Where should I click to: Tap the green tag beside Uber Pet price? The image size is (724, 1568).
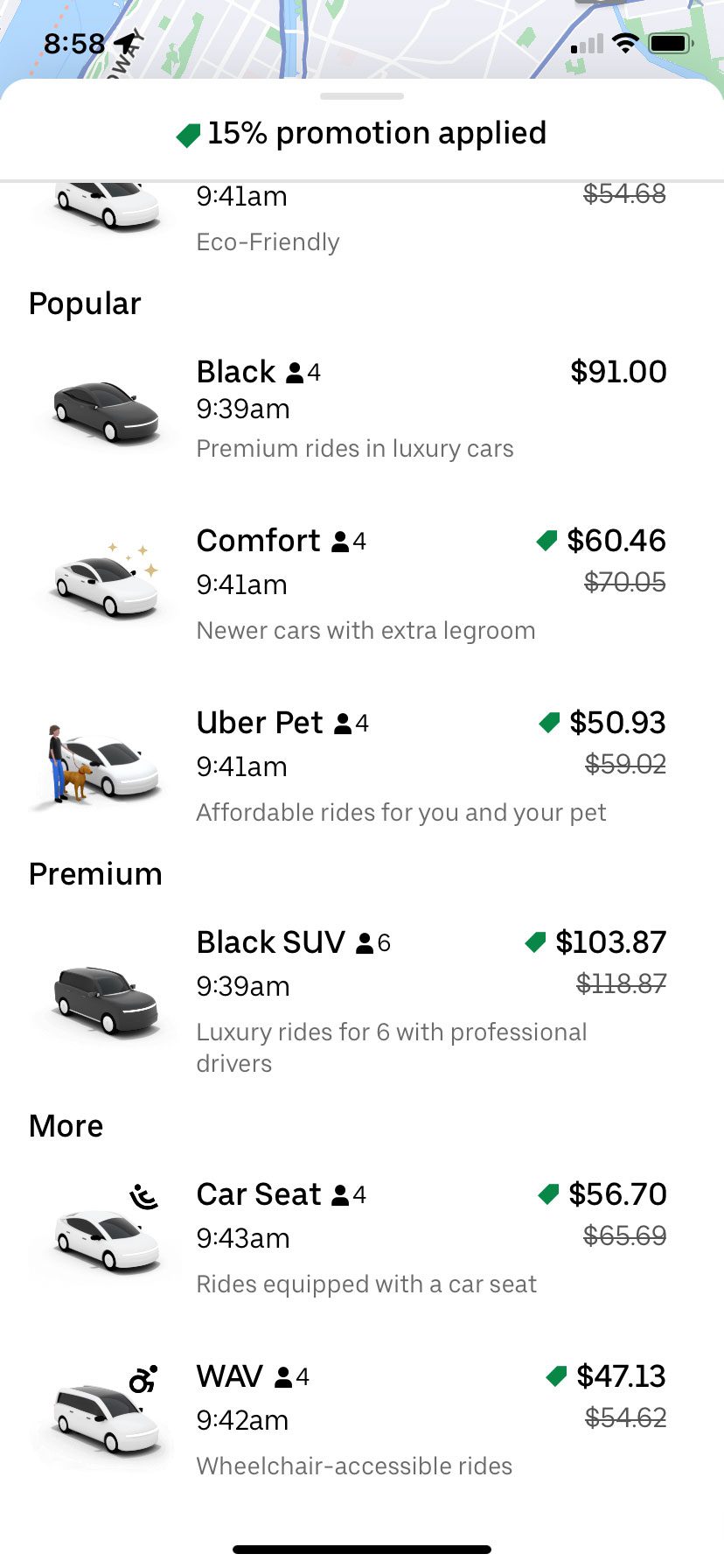[x=551, y=723]
